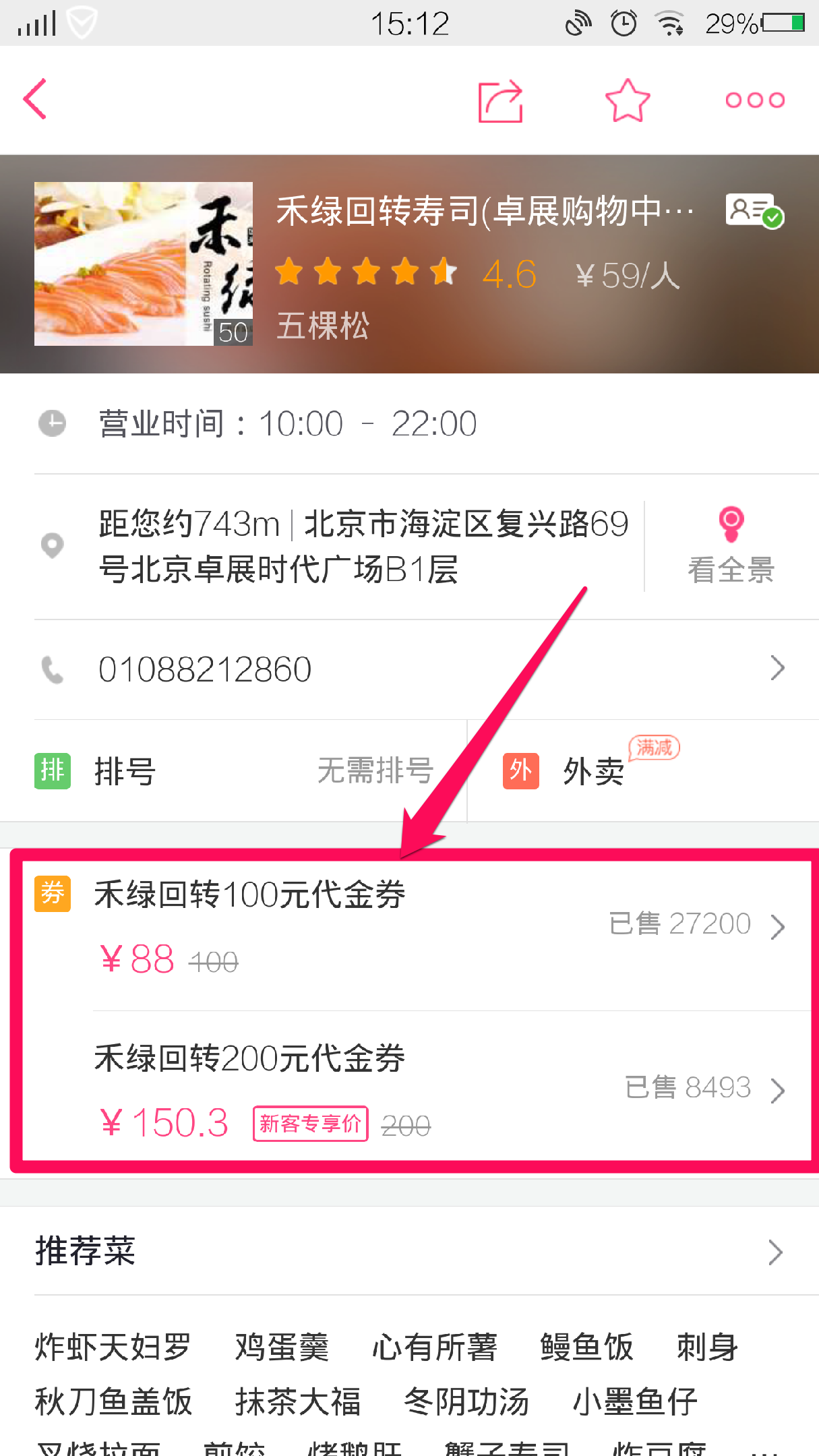Go back using the pink arrow

(36, 99)
